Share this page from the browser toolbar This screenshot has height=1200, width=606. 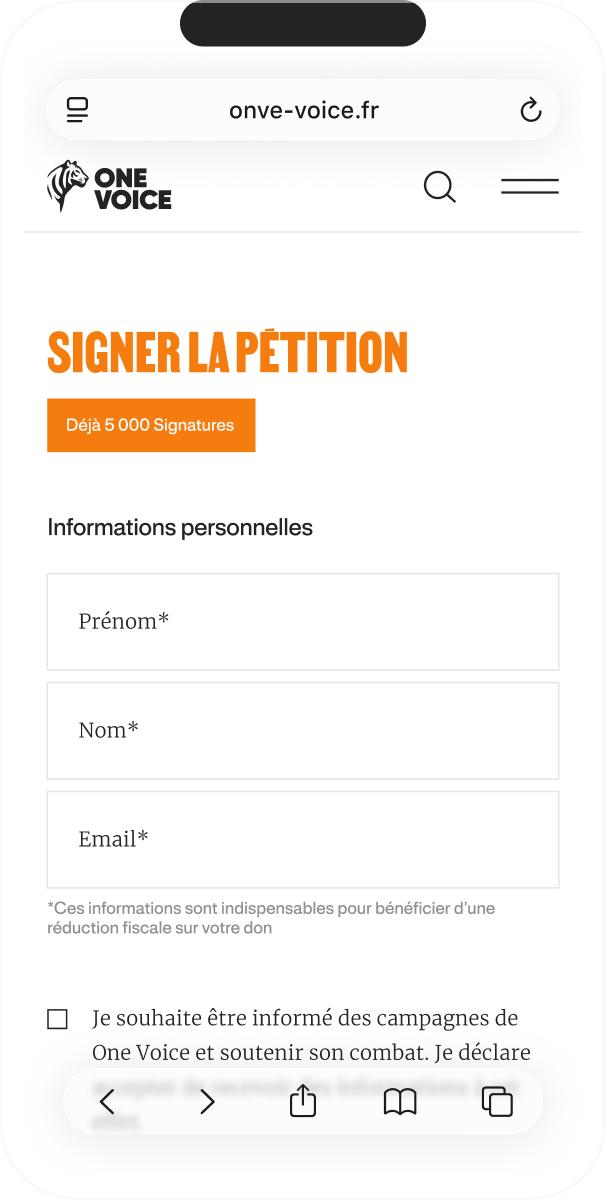303,1101
